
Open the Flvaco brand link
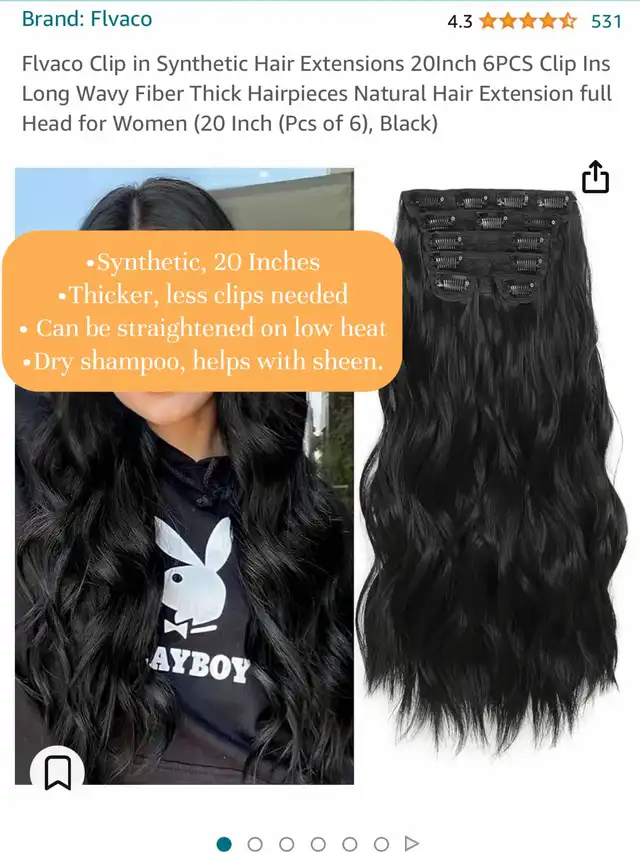[x=85, y=19]
